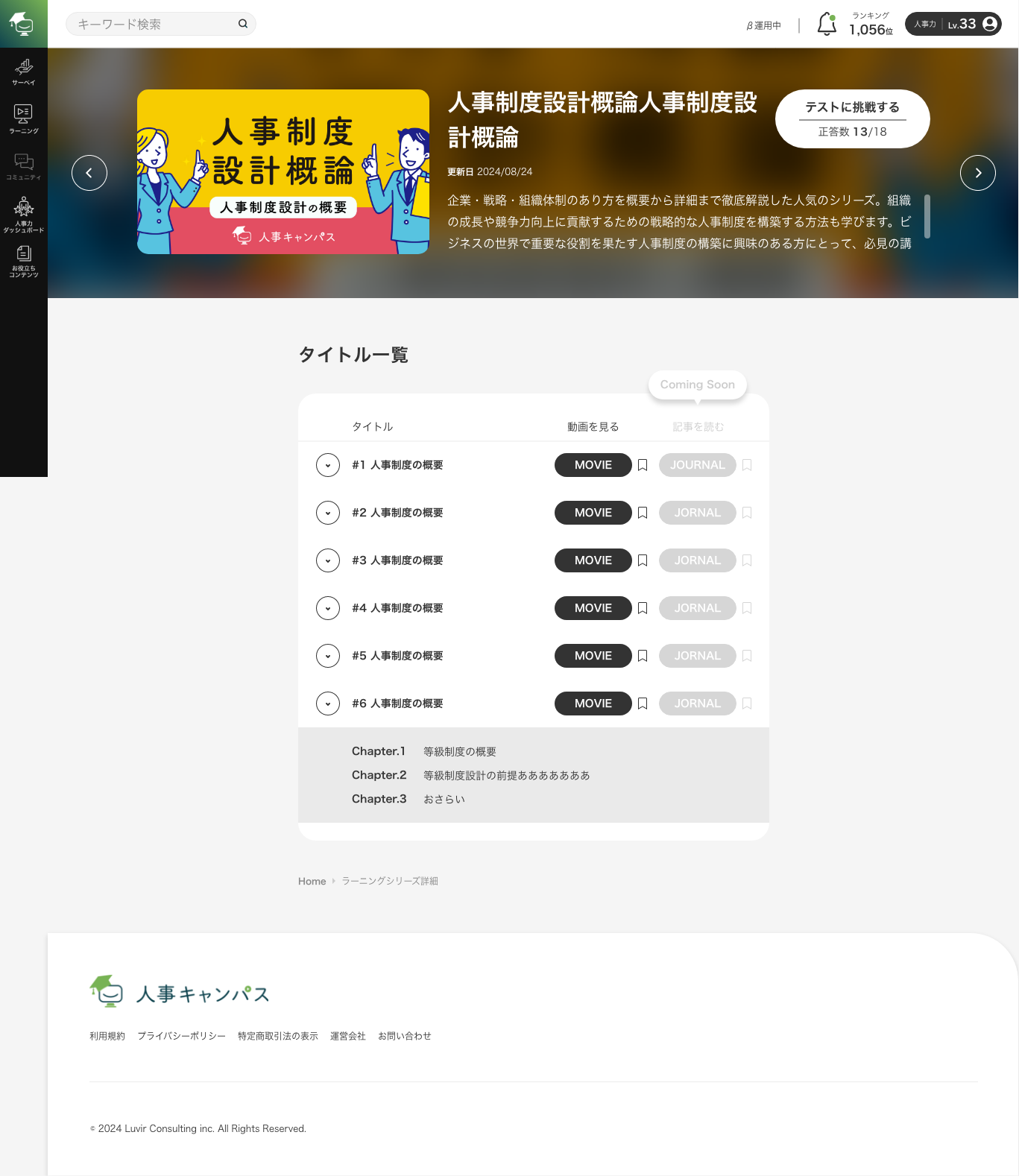Open the お問い合わせ footer link
Image resolution: width=1019 pixels, height=1176 pixels.
(x=404, y=1036)
